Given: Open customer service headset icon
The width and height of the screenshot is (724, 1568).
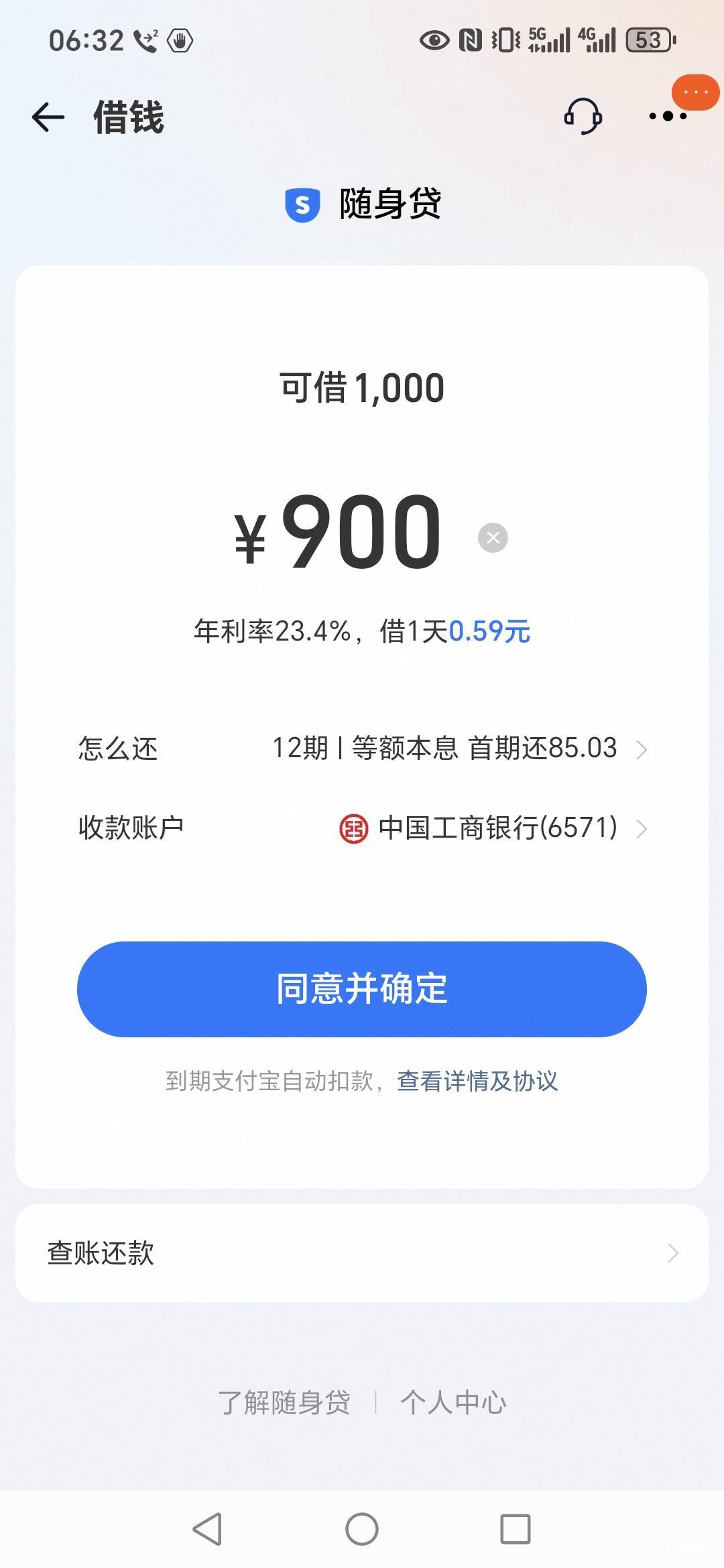Looking at the screenshot, I should pos(583,117).
